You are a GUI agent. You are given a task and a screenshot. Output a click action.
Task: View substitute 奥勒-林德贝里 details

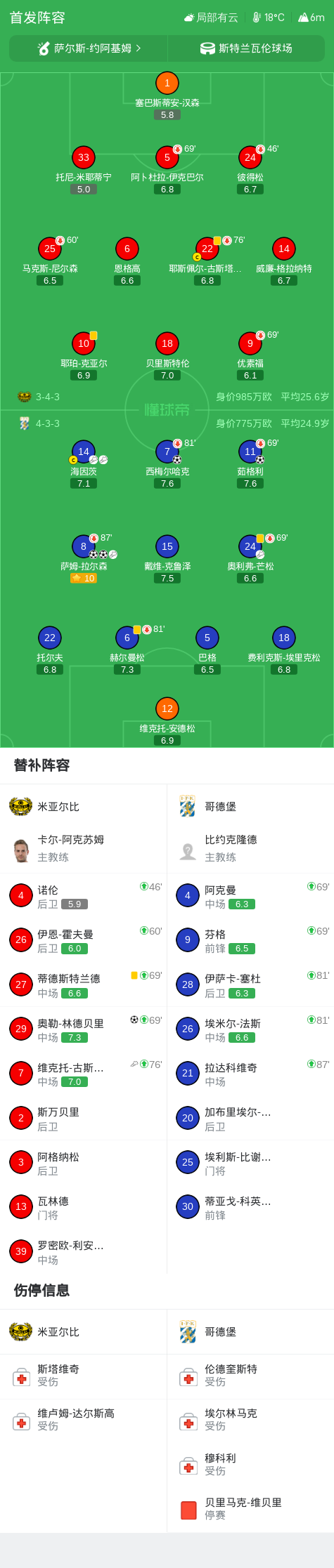[x=84, y=1029]
